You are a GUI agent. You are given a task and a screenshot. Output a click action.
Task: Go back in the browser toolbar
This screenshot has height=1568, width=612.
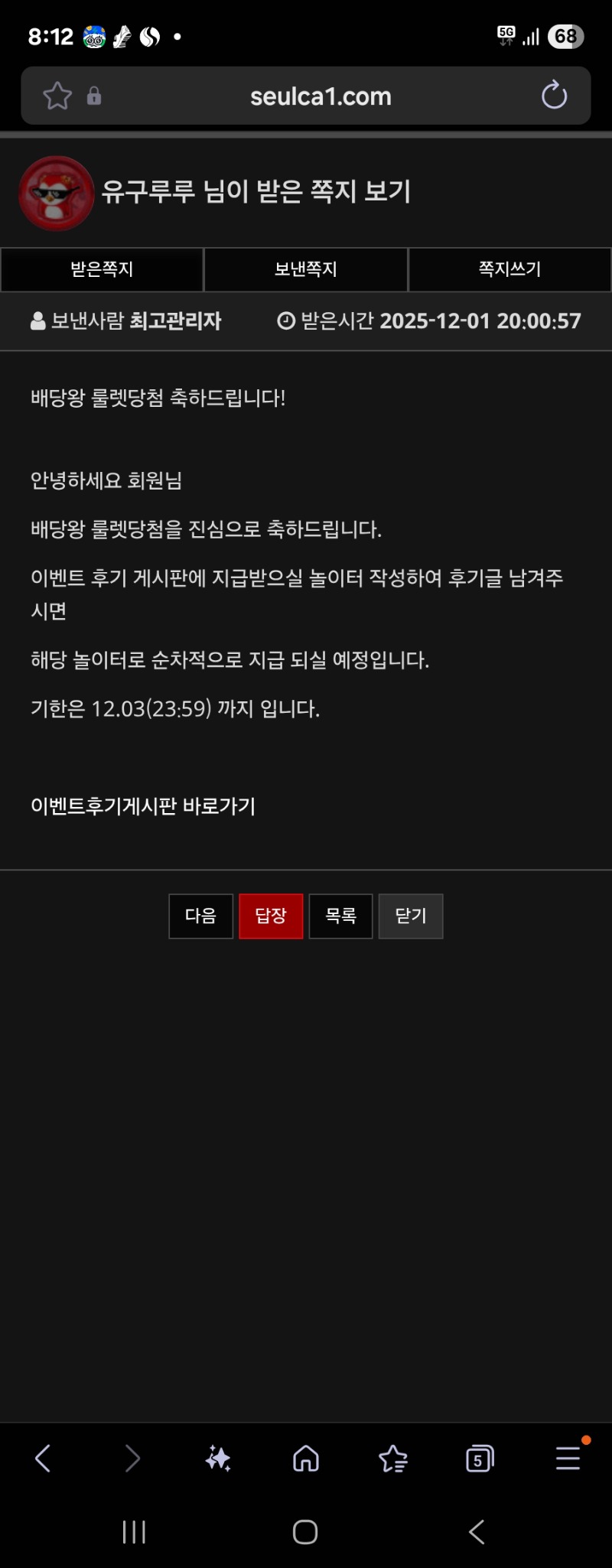point(43,1459)
